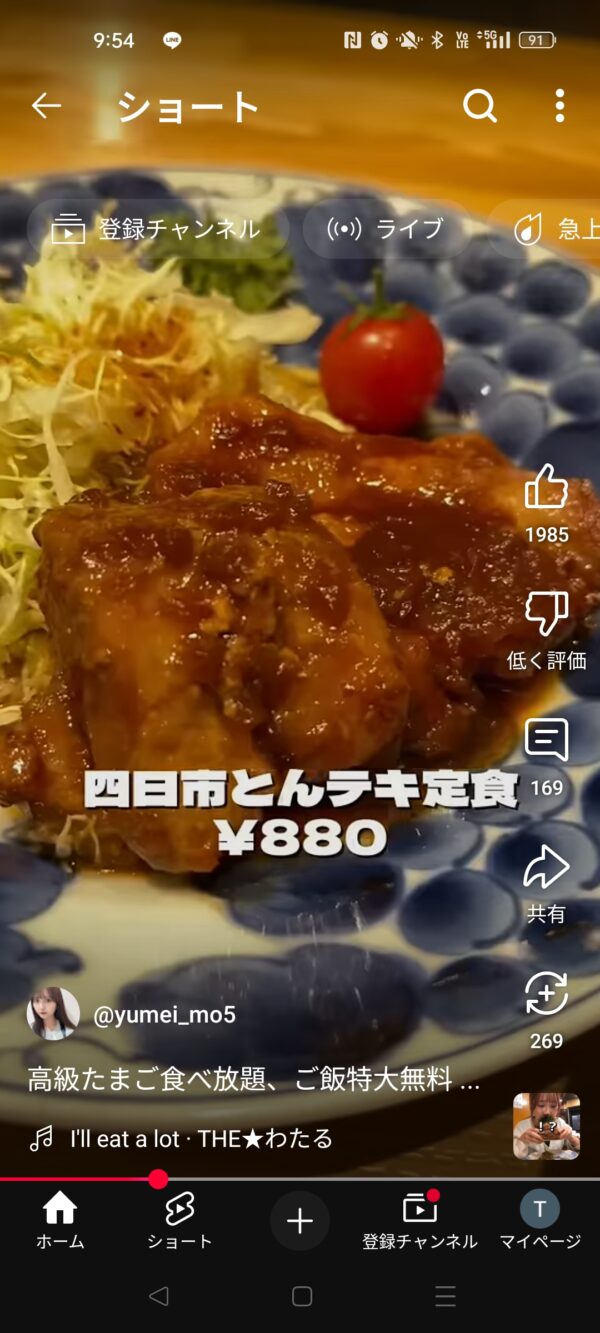Open the three-dot overflow menu

559,106
